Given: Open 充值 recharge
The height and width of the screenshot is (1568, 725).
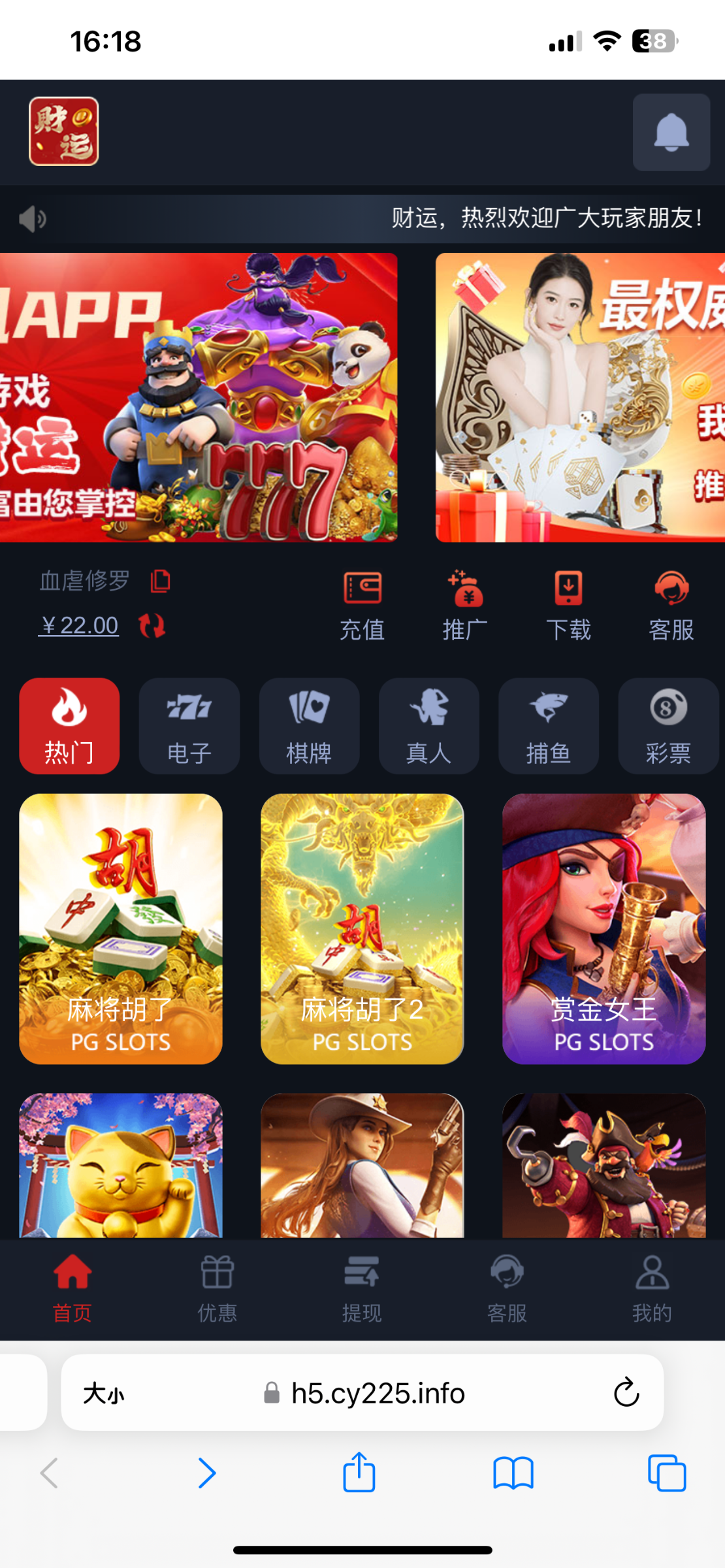Looking at the screenshot, I should pyautogui.click(x=362, y=606).
